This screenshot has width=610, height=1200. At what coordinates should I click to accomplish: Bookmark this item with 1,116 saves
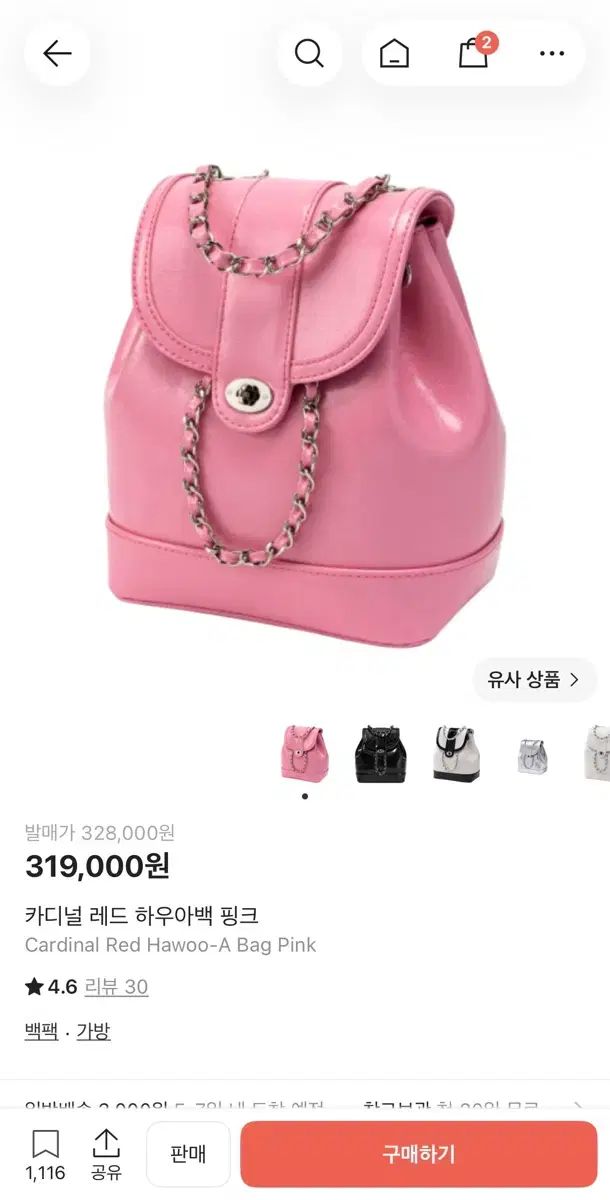45,1155
